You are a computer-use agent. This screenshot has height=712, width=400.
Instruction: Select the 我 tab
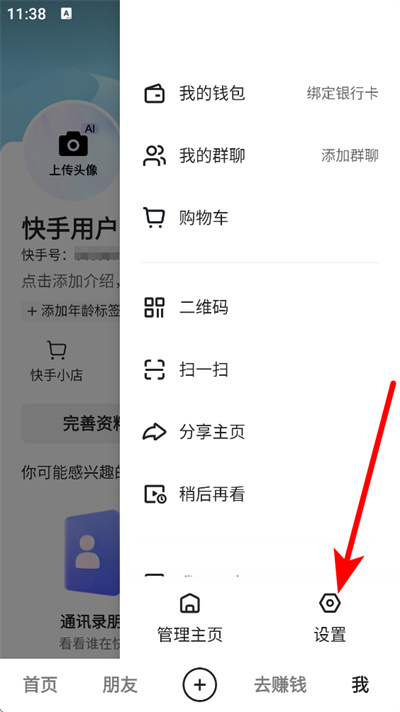(360, 685)
